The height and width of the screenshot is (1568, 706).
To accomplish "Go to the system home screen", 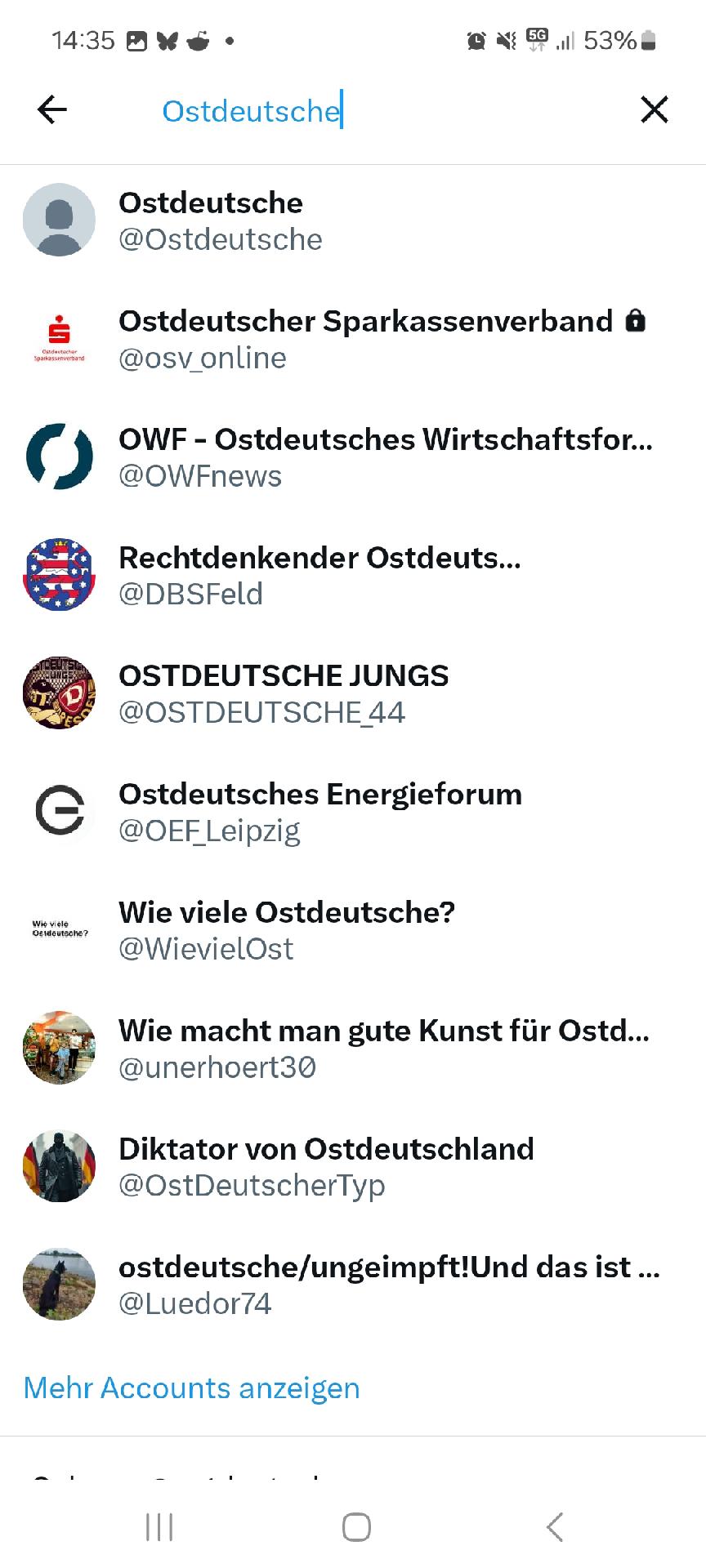I will click(x=356, y=1527).
